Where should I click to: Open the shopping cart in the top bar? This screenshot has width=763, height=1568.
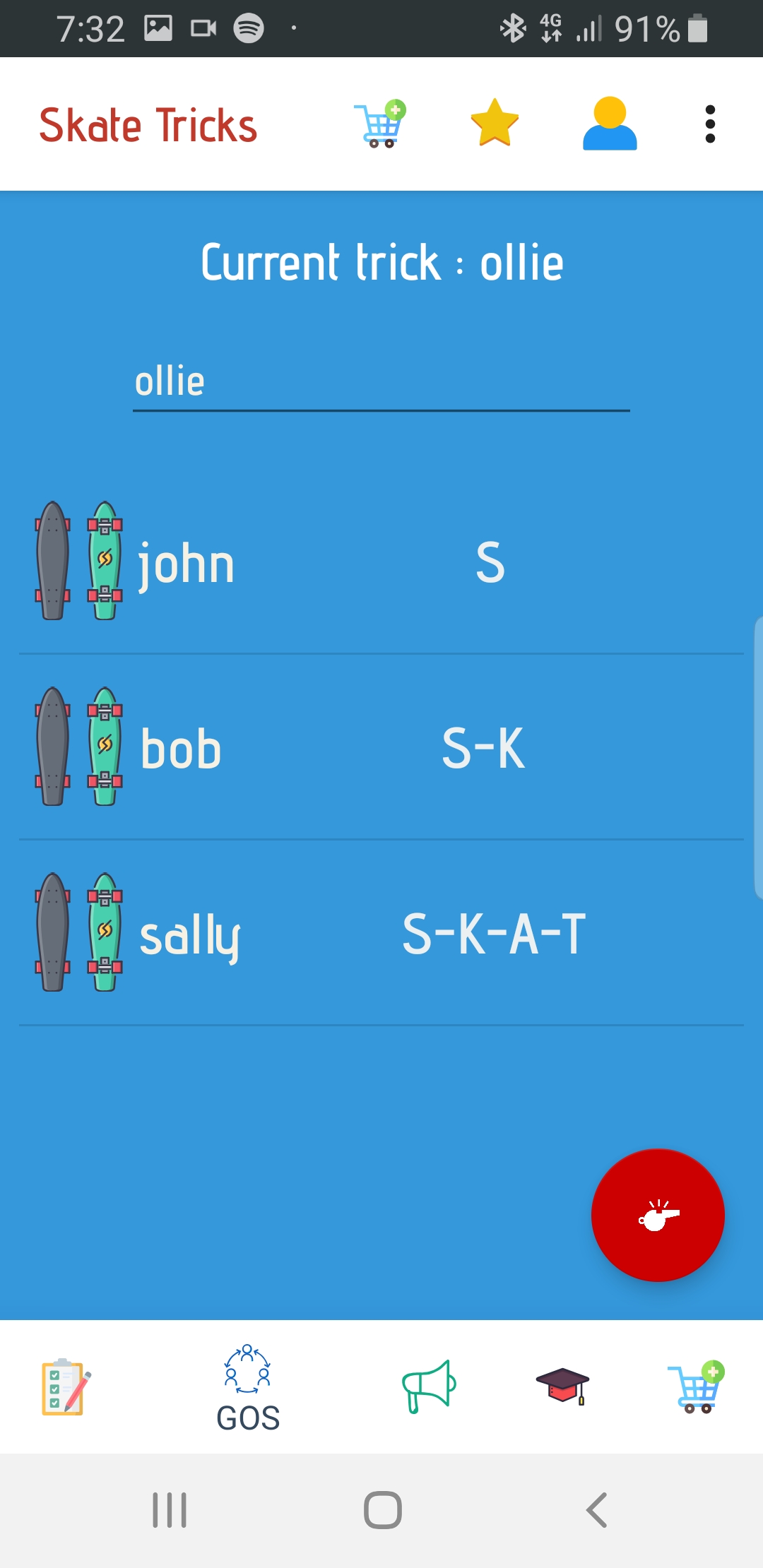(380, 124)
